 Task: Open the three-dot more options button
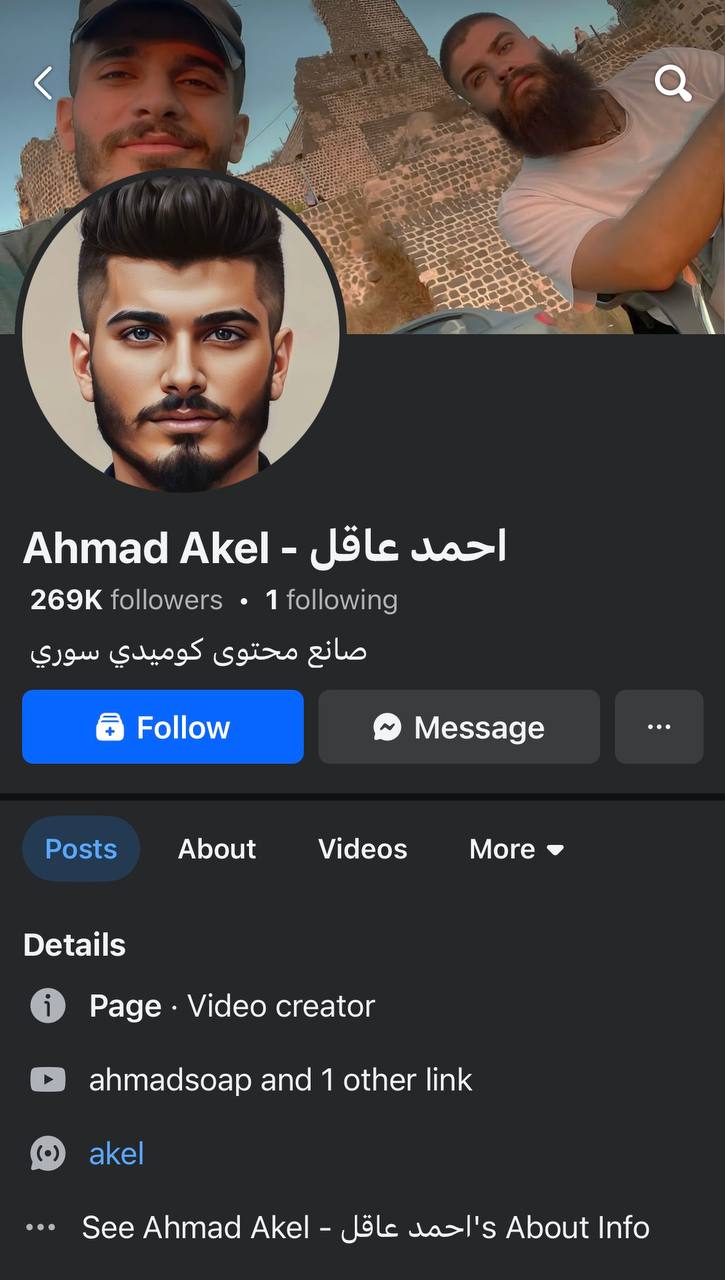659,727
